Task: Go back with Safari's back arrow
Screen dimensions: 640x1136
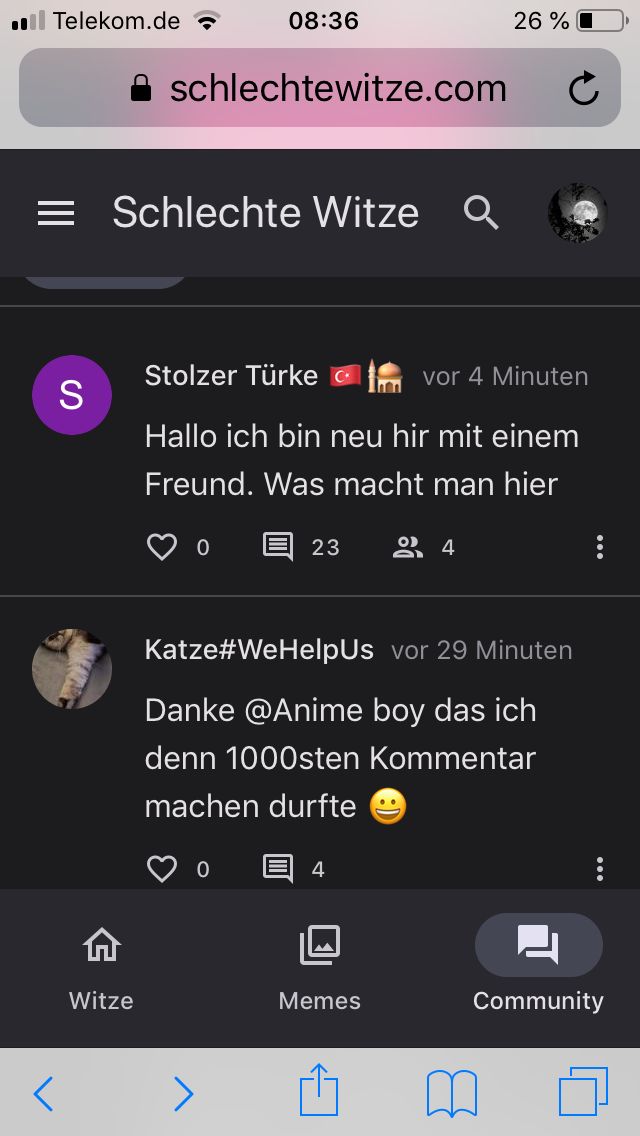Action: [43, 1094]
